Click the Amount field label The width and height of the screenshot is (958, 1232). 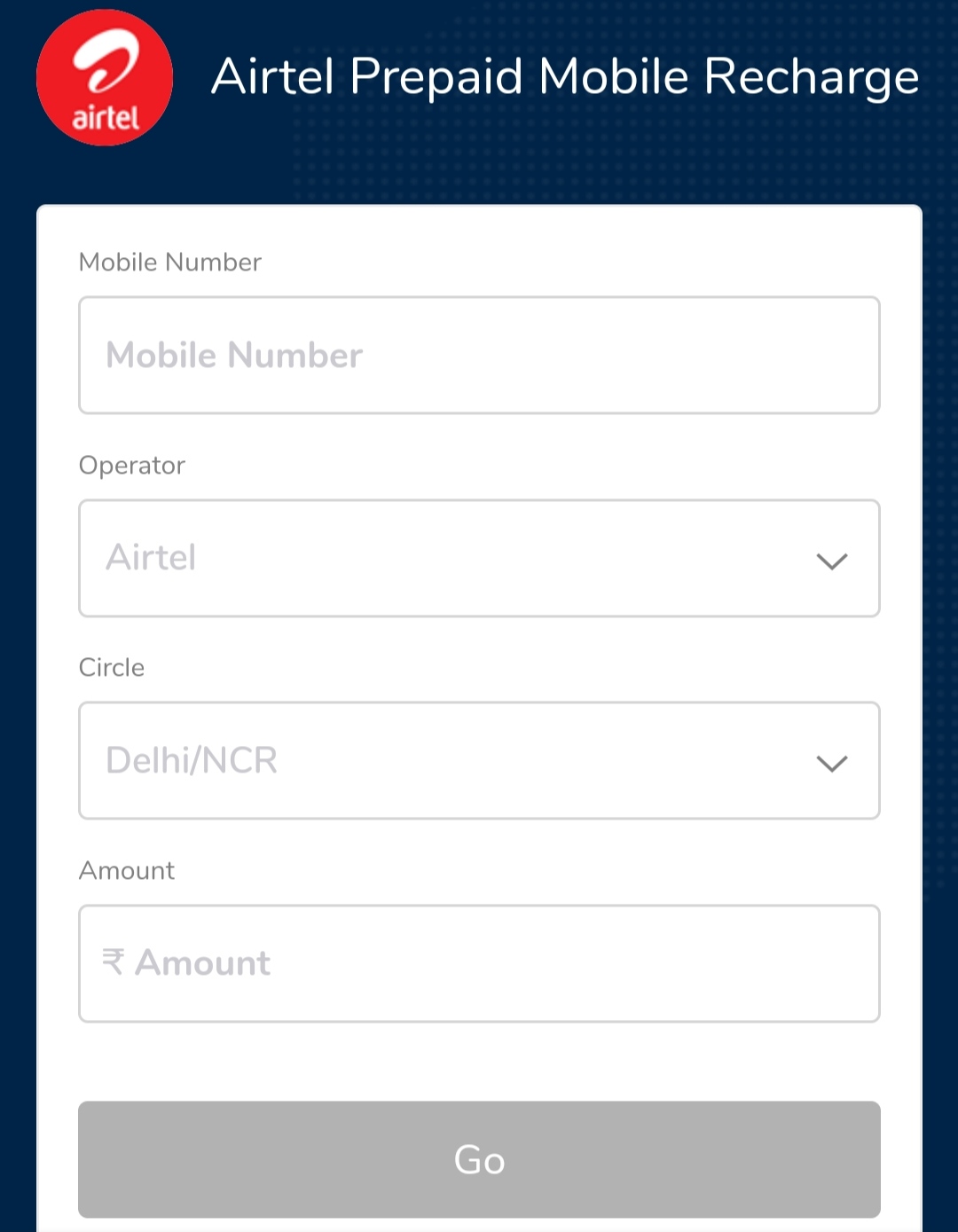click(x=128, y=870)
